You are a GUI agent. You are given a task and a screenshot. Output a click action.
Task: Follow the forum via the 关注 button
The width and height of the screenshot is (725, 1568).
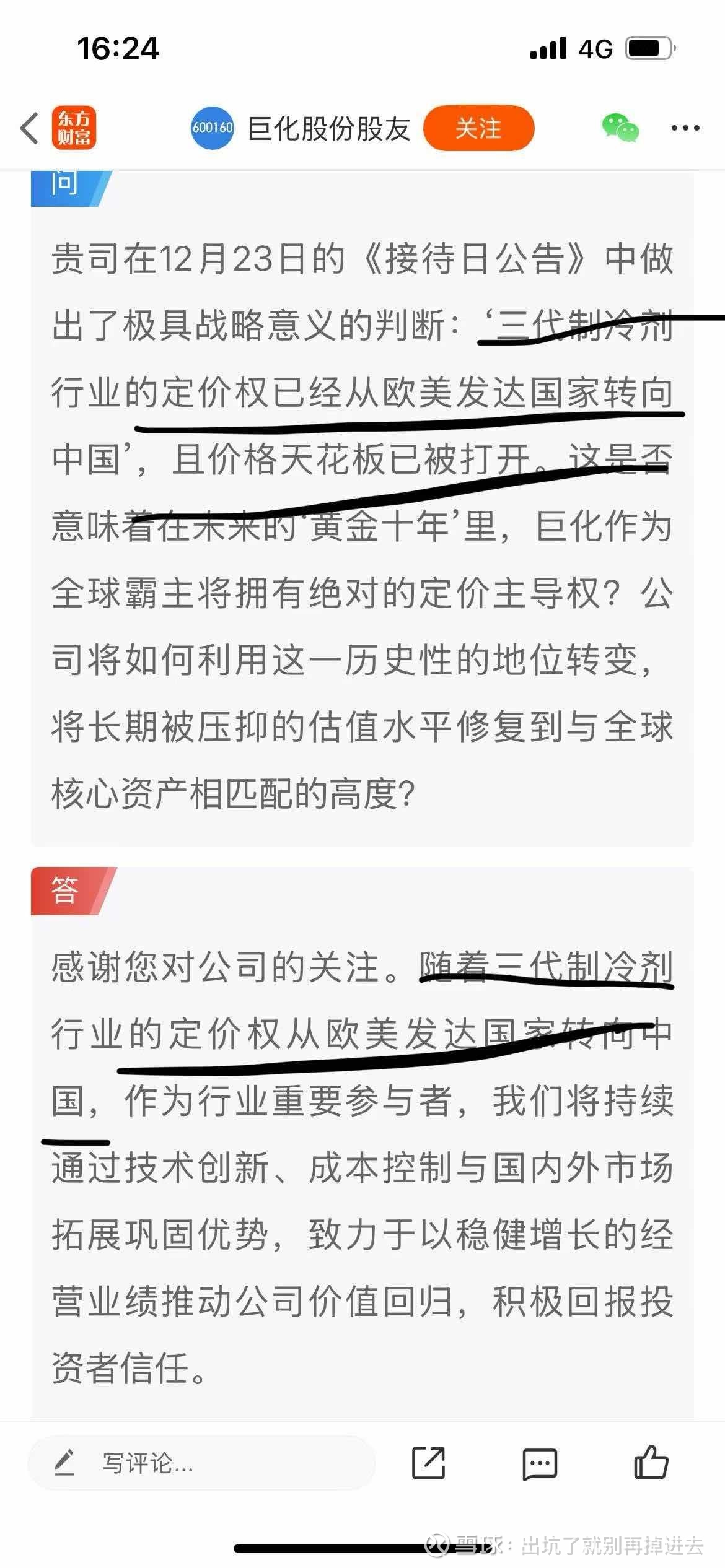479,128
